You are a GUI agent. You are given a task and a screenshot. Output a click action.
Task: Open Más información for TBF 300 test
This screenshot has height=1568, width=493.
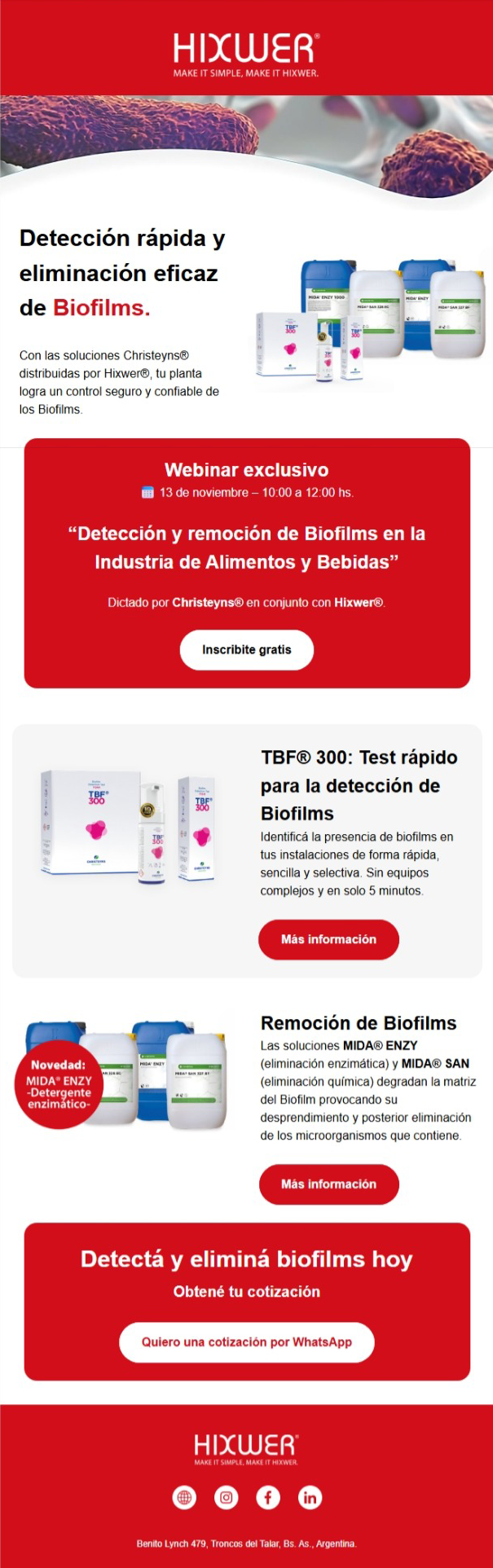click(328, 939)
